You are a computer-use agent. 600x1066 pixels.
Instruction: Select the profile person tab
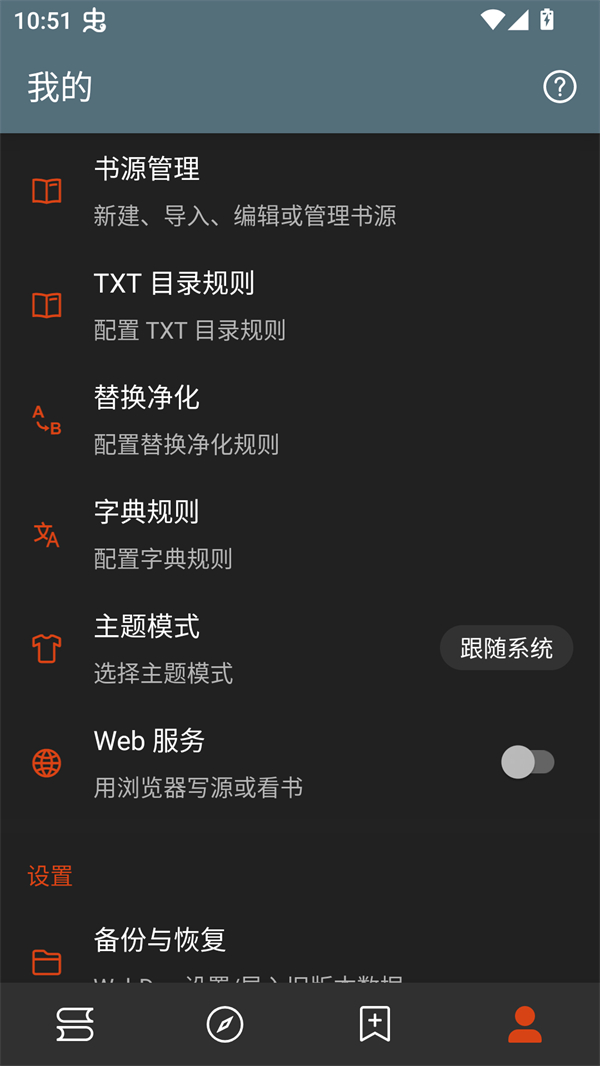(524, 1024)
